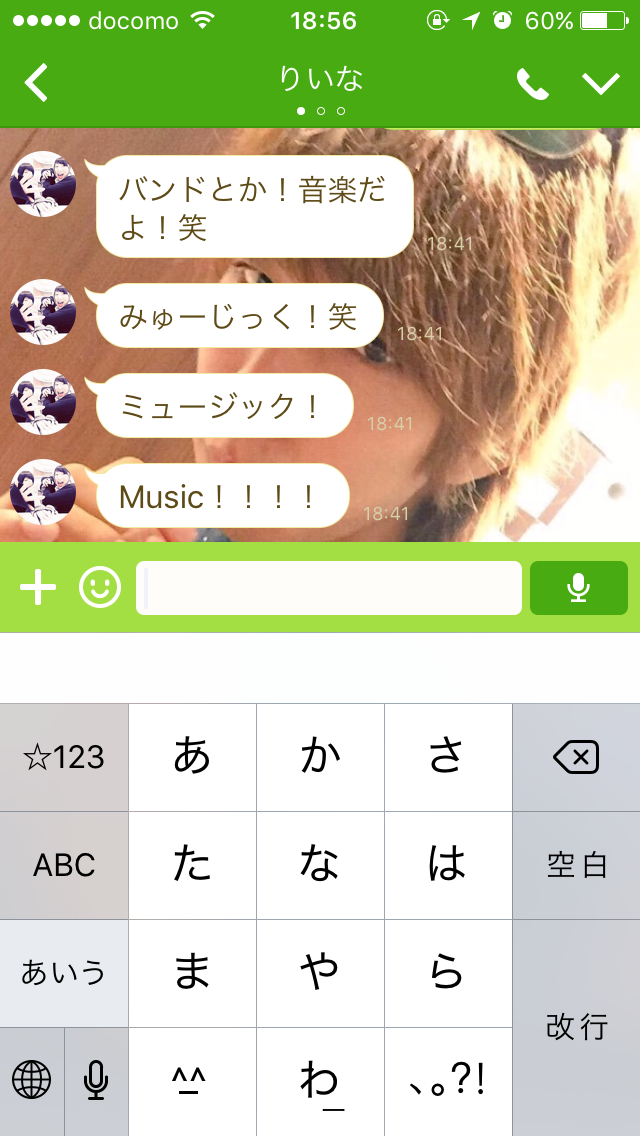Start keyboard dictation microphone

click(96, 1080)
